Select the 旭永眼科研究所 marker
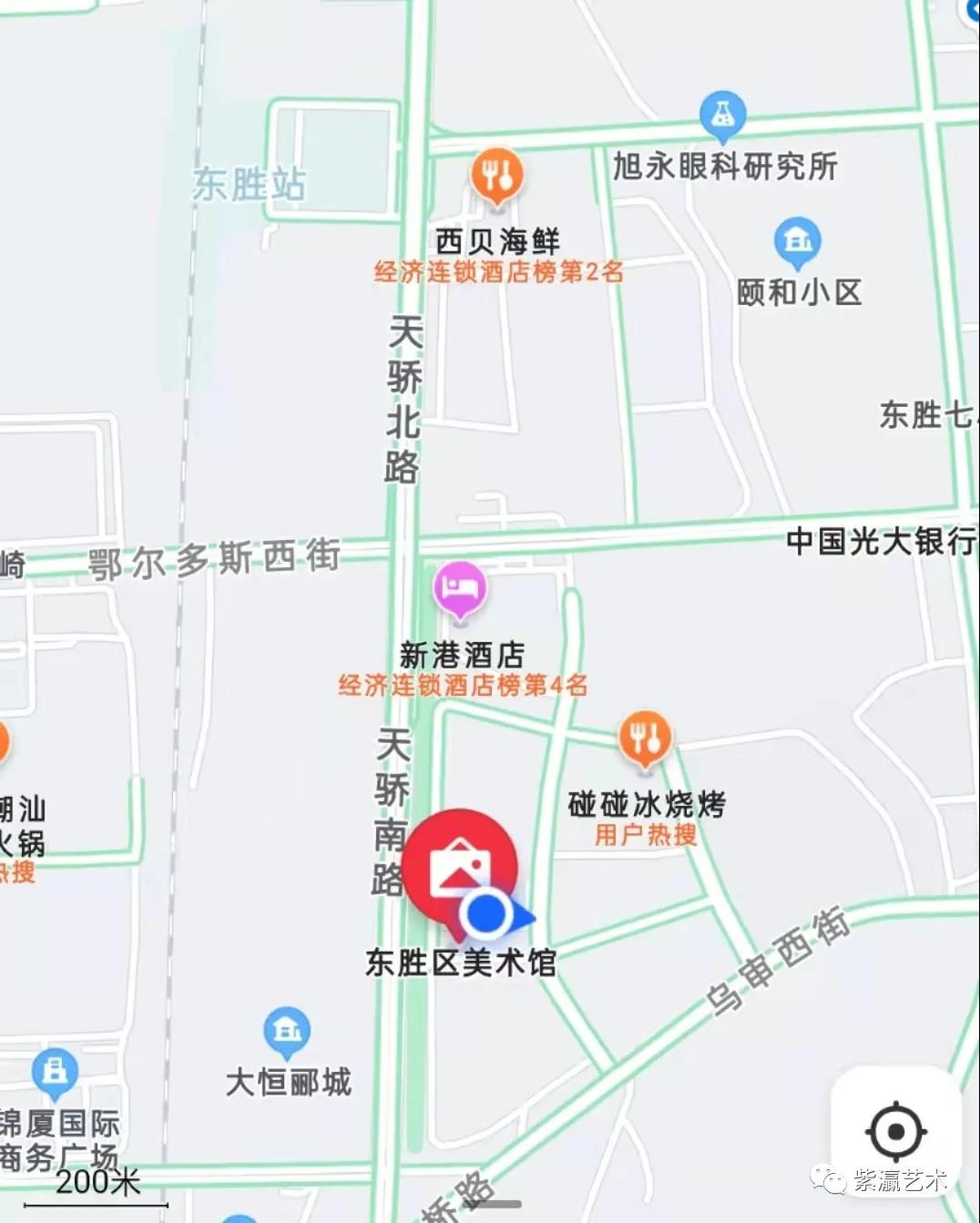 (x=723, y=116)
